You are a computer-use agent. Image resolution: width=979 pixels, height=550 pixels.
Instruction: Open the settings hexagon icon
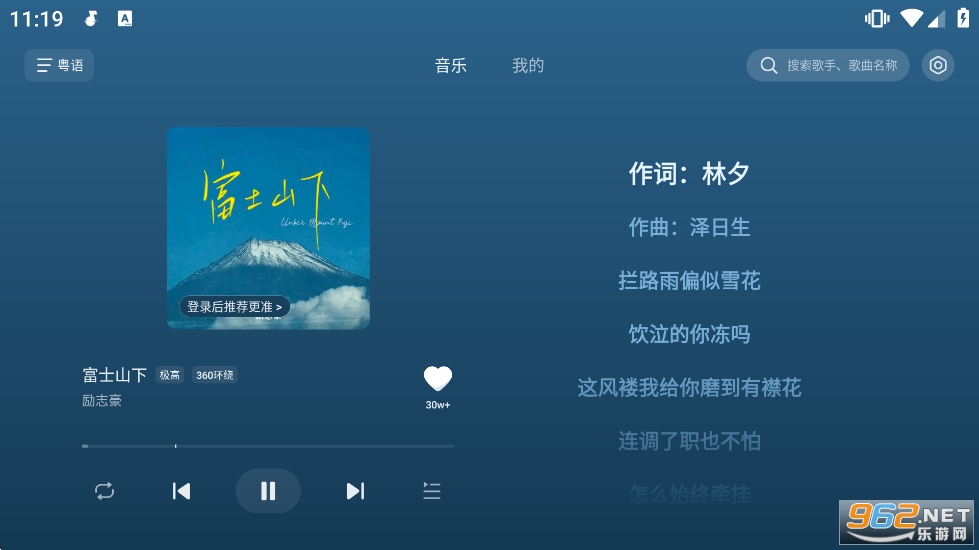pyautogui.click(x=937, y=65)
